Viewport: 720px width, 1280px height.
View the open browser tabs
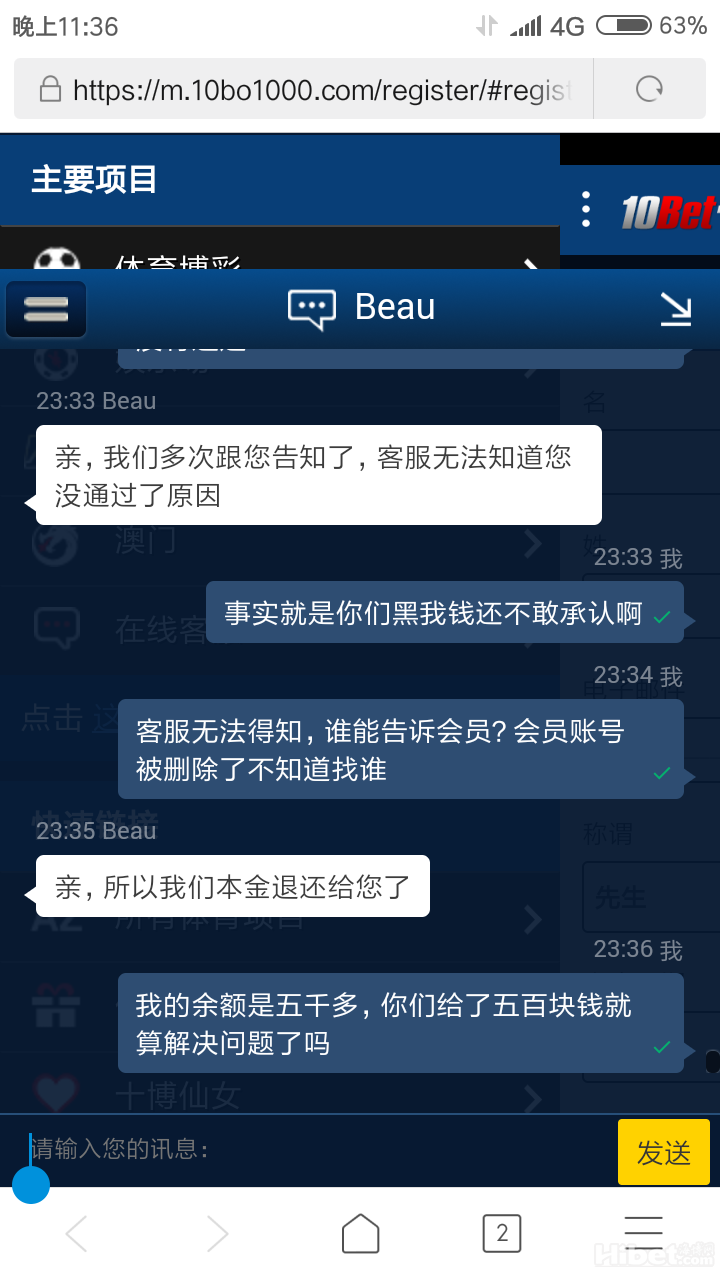tap(502, 1234)
